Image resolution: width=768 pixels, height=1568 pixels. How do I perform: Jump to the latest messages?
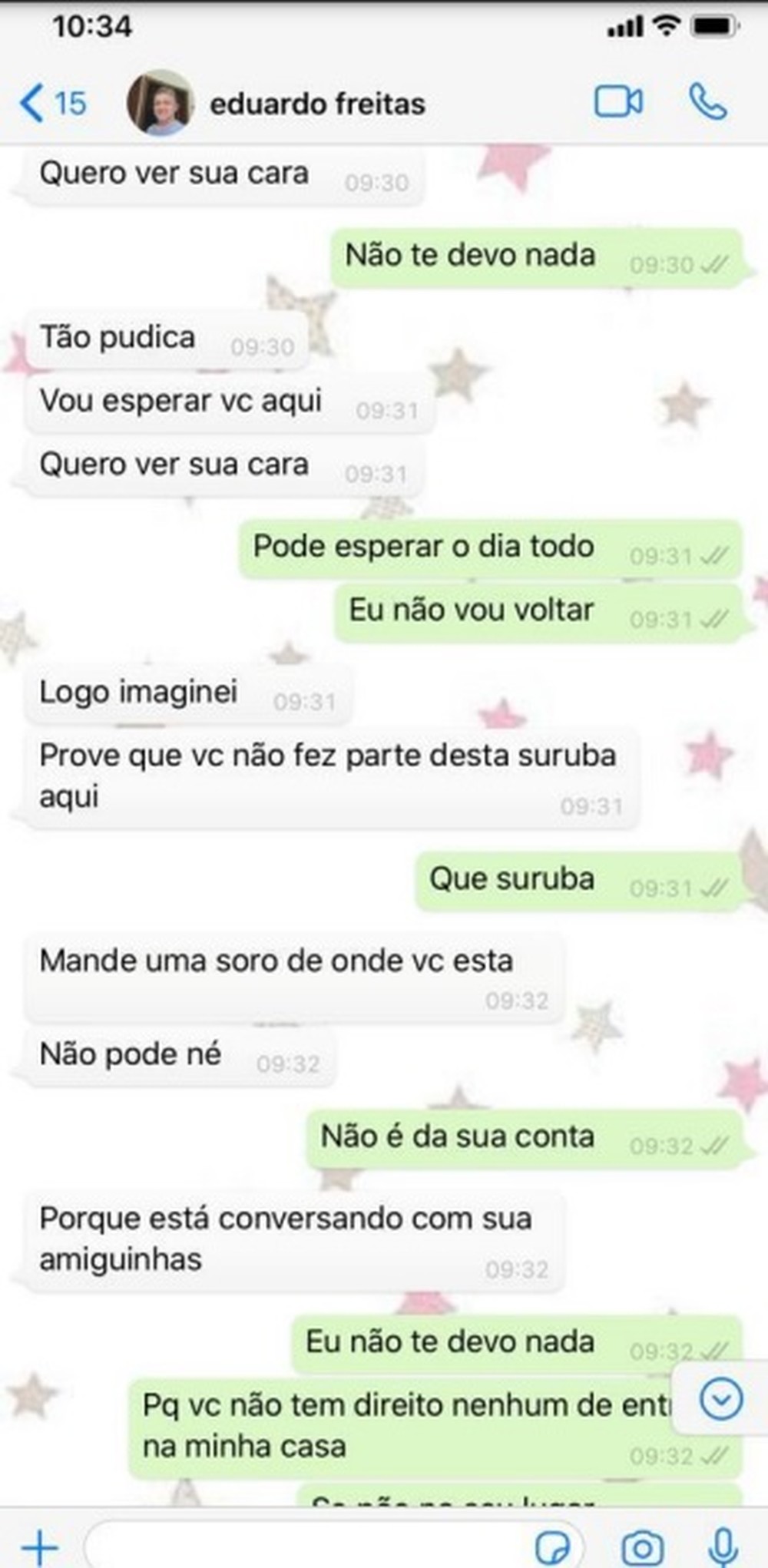[x=721, y=1398]
